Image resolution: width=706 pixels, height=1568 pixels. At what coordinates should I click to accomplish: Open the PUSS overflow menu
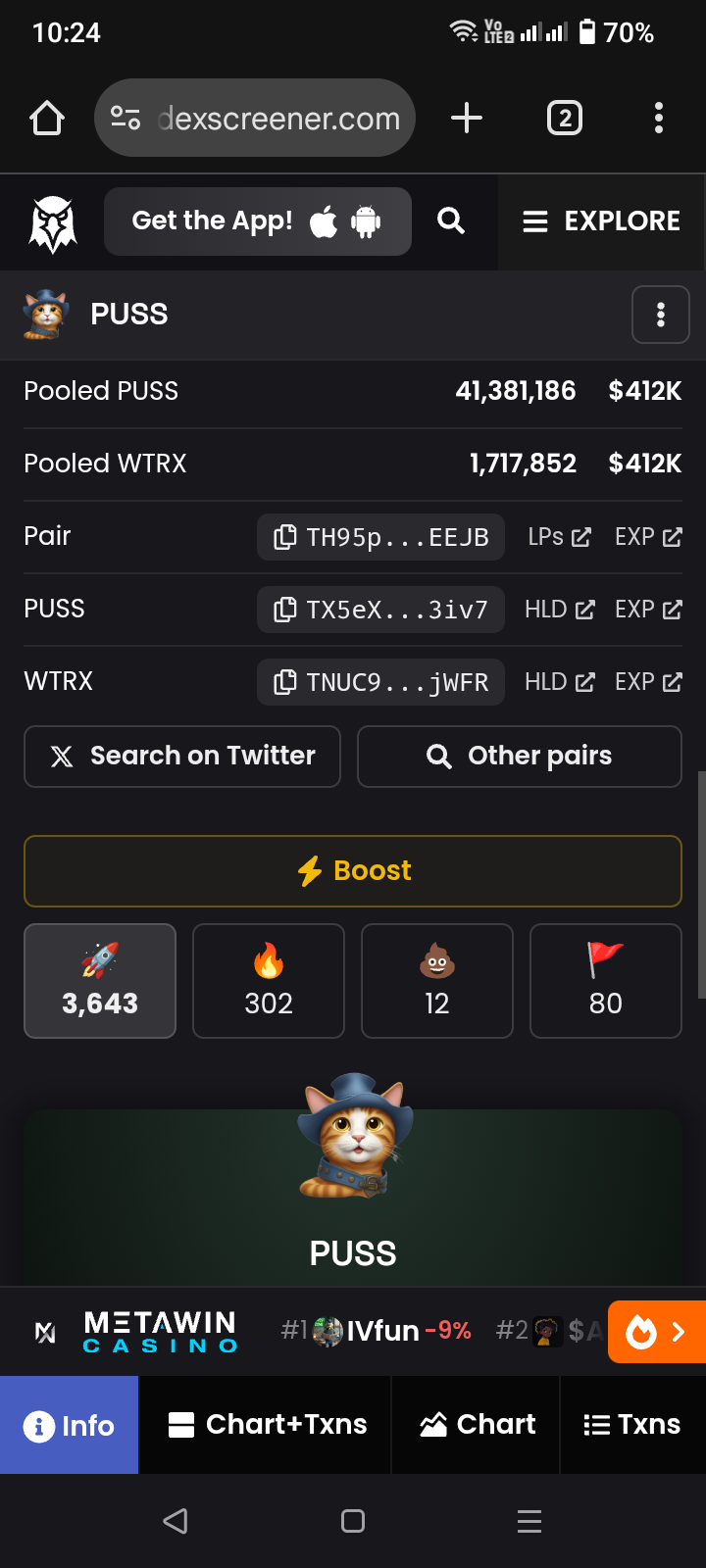(661, 315)
